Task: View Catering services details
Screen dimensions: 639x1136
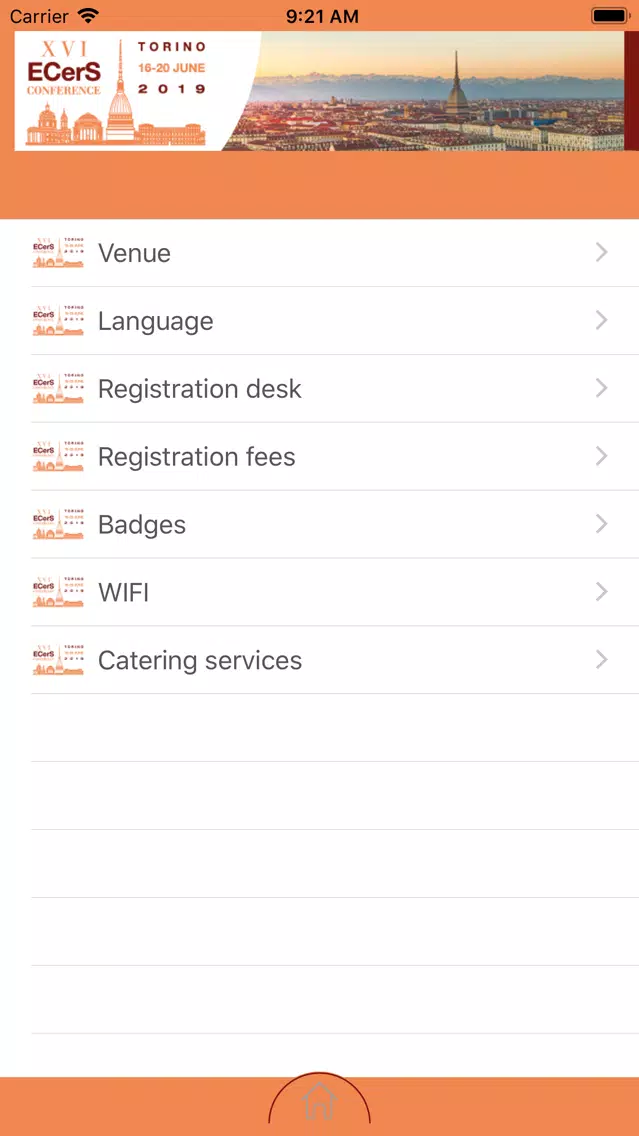Action: pos(320,660)
